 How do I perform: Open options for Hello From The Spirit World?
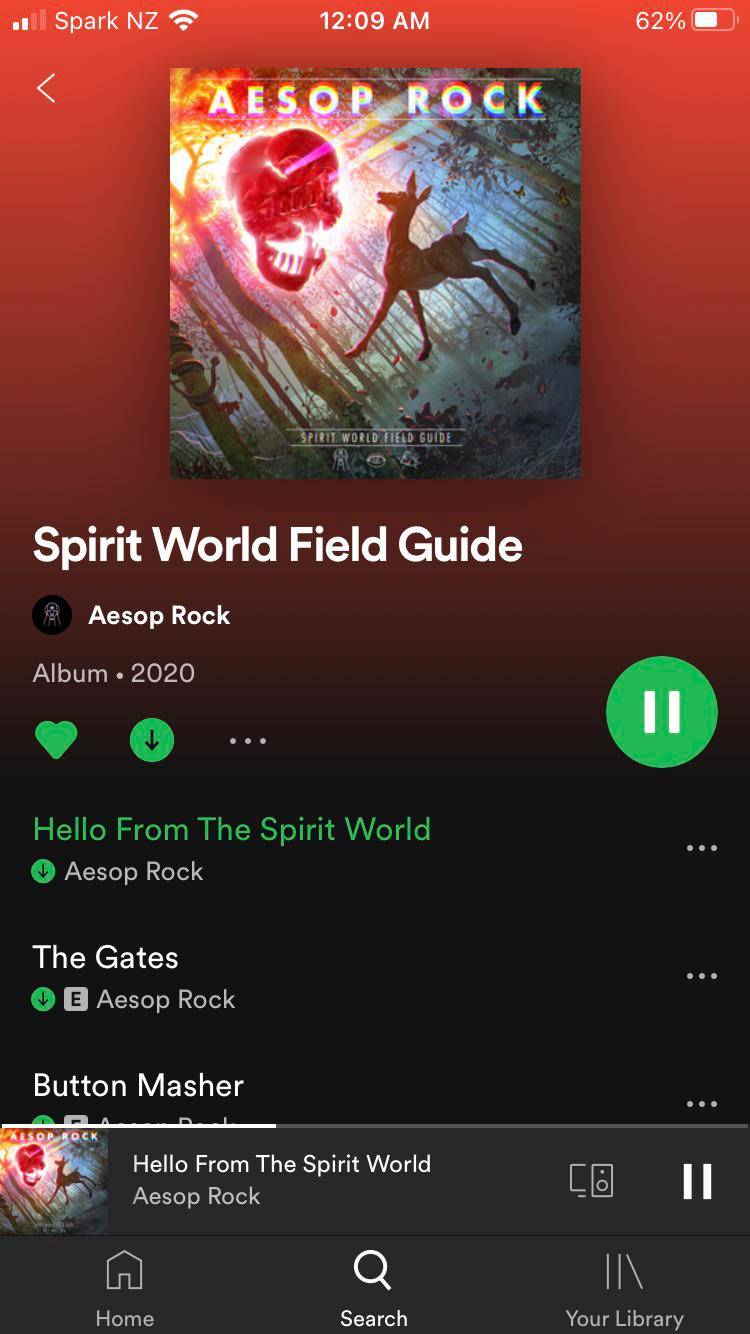pyautogui.click(x=701, y=848)
